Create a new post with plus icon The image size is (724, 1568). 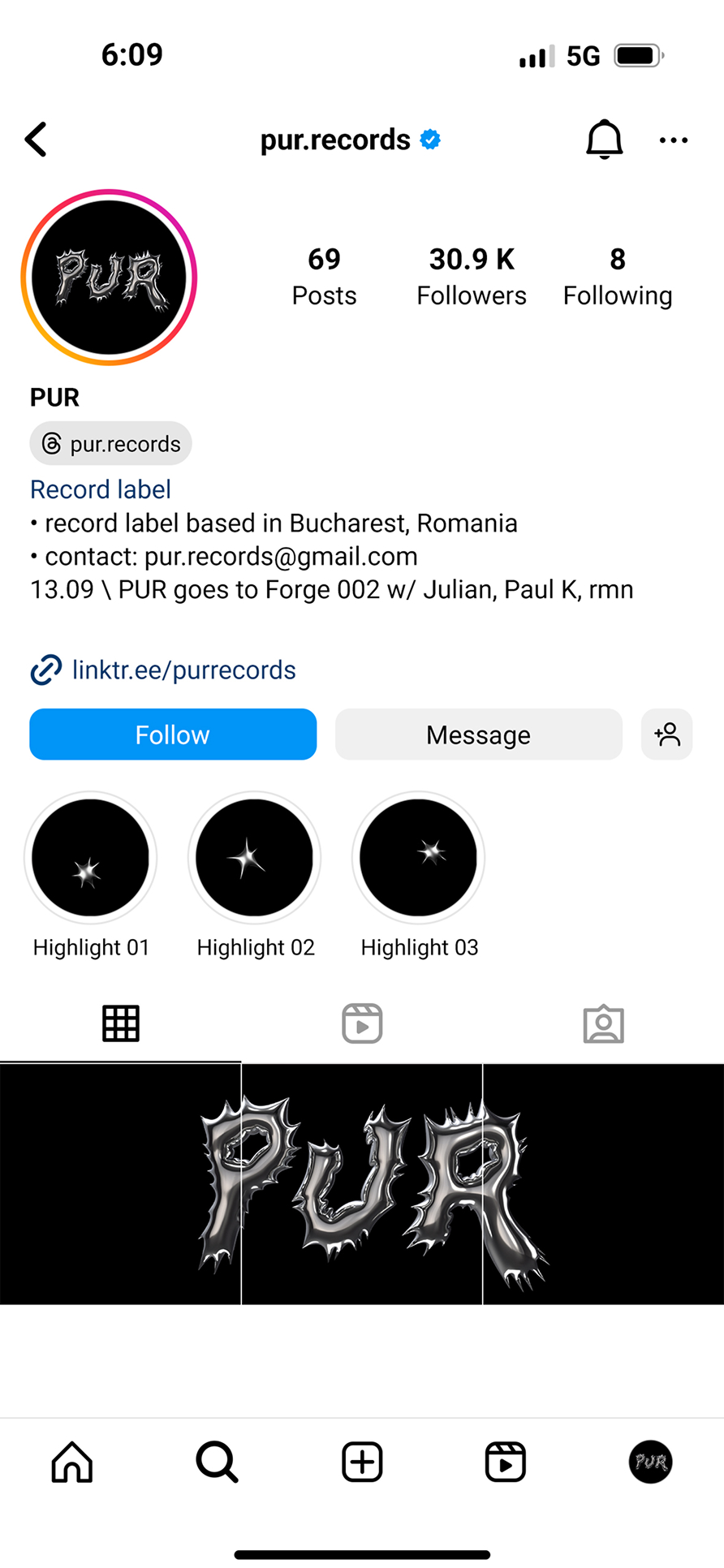click(x=362, y=1462)
